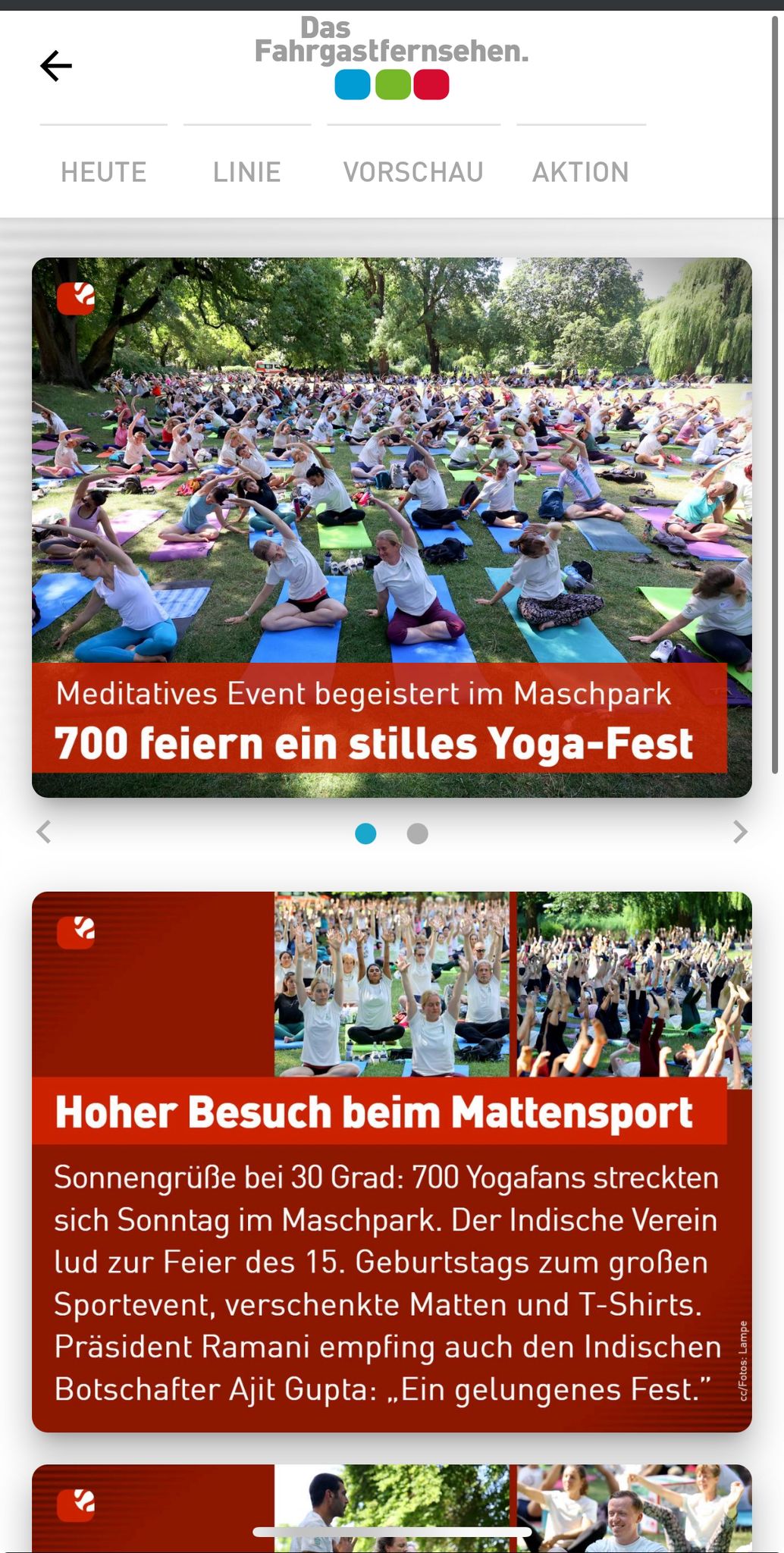Go back with the arrow icon
This screenshot has height=1553, width=784.
(x=56, y=66)
